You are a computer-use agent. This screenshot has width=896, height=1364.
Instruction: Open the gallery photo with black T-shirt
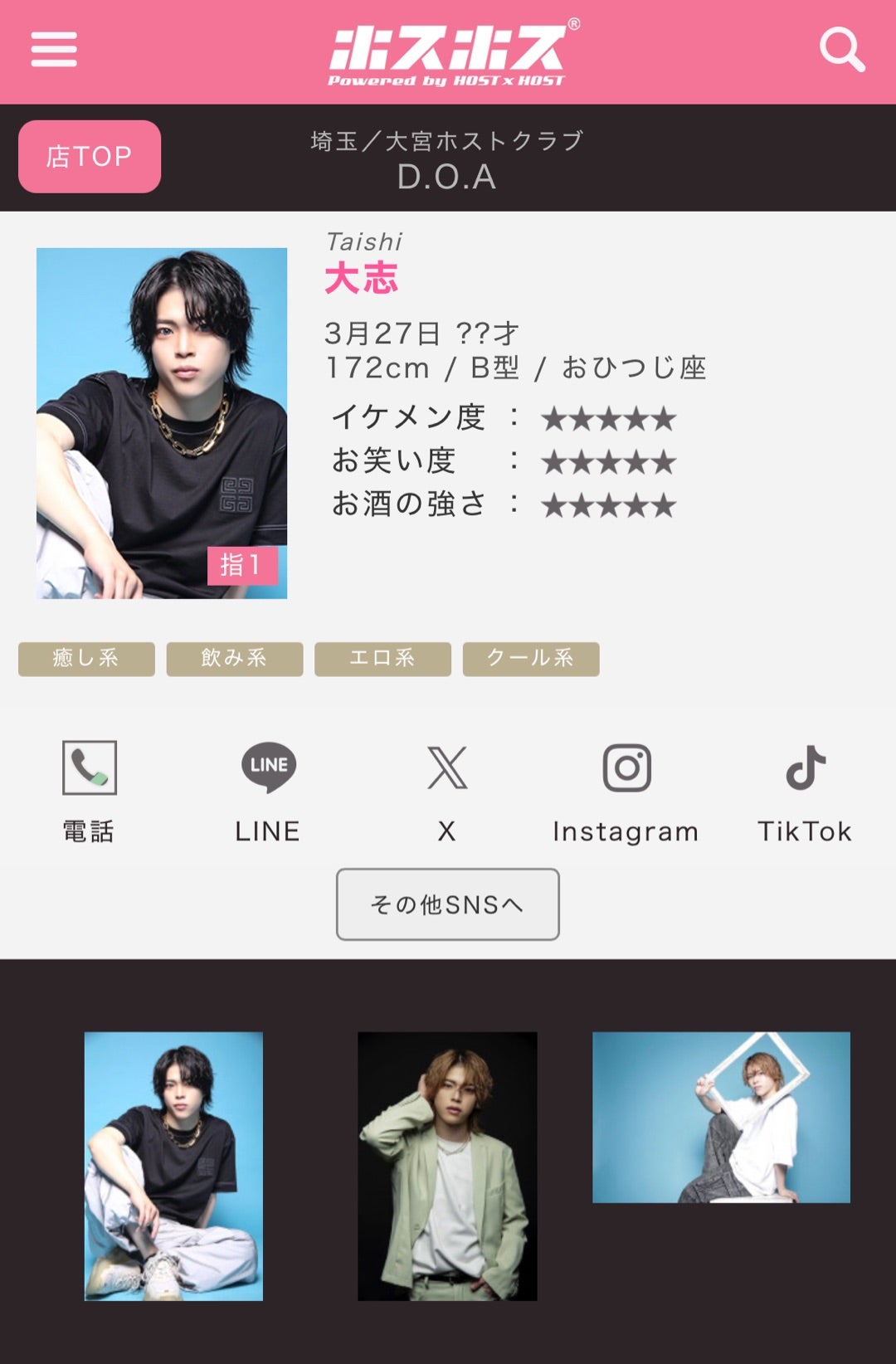[x=173, y=1166]
